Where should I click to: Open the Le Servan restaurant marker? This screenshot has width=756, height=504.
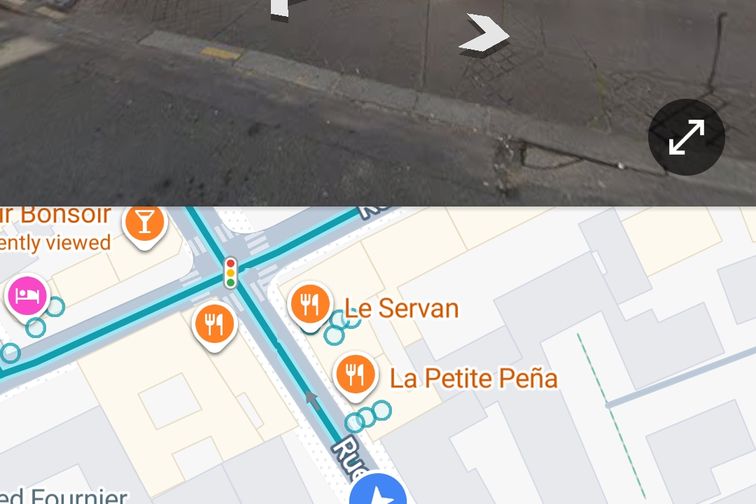[310, 304]
